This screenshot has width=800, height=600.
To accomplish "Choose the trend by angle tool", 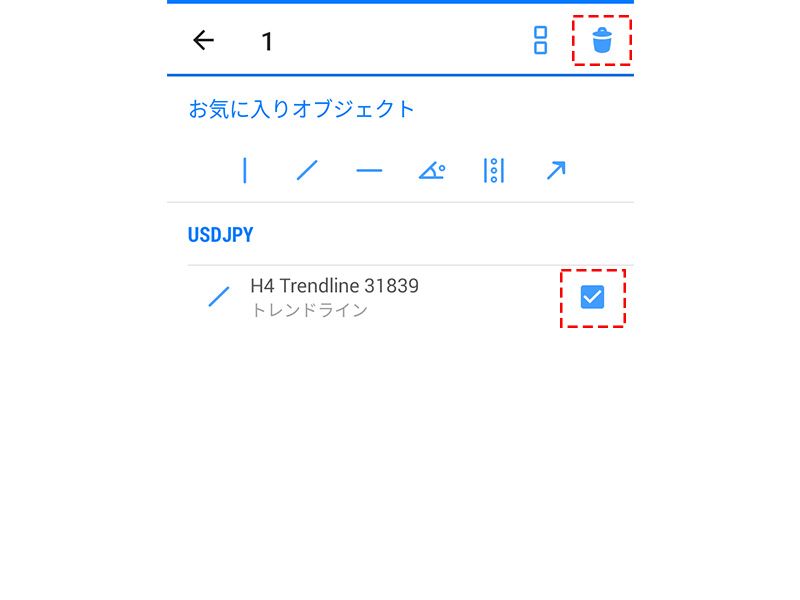I will 431,171.
